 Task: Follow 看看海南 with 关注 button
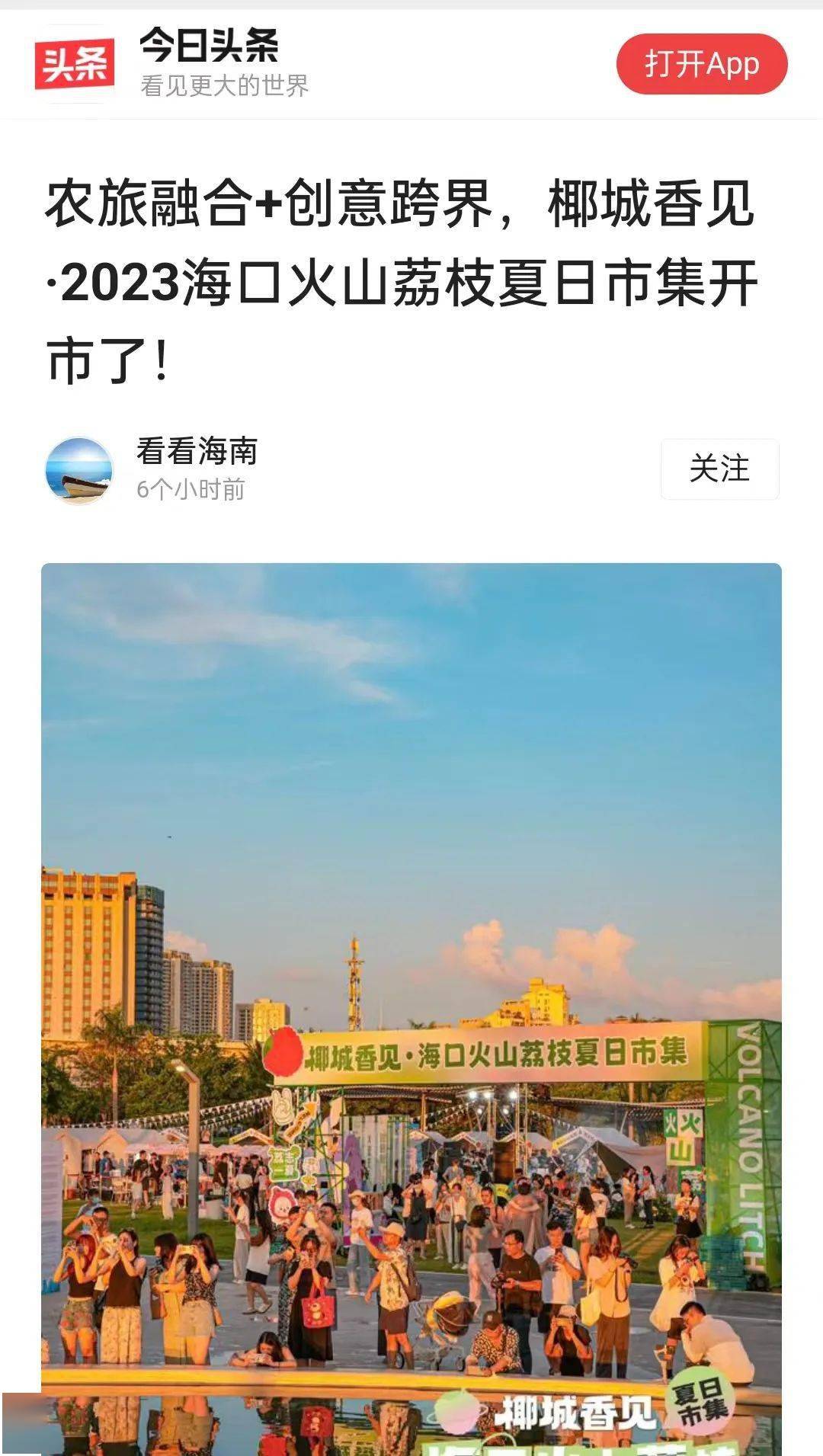click(719, 469)
